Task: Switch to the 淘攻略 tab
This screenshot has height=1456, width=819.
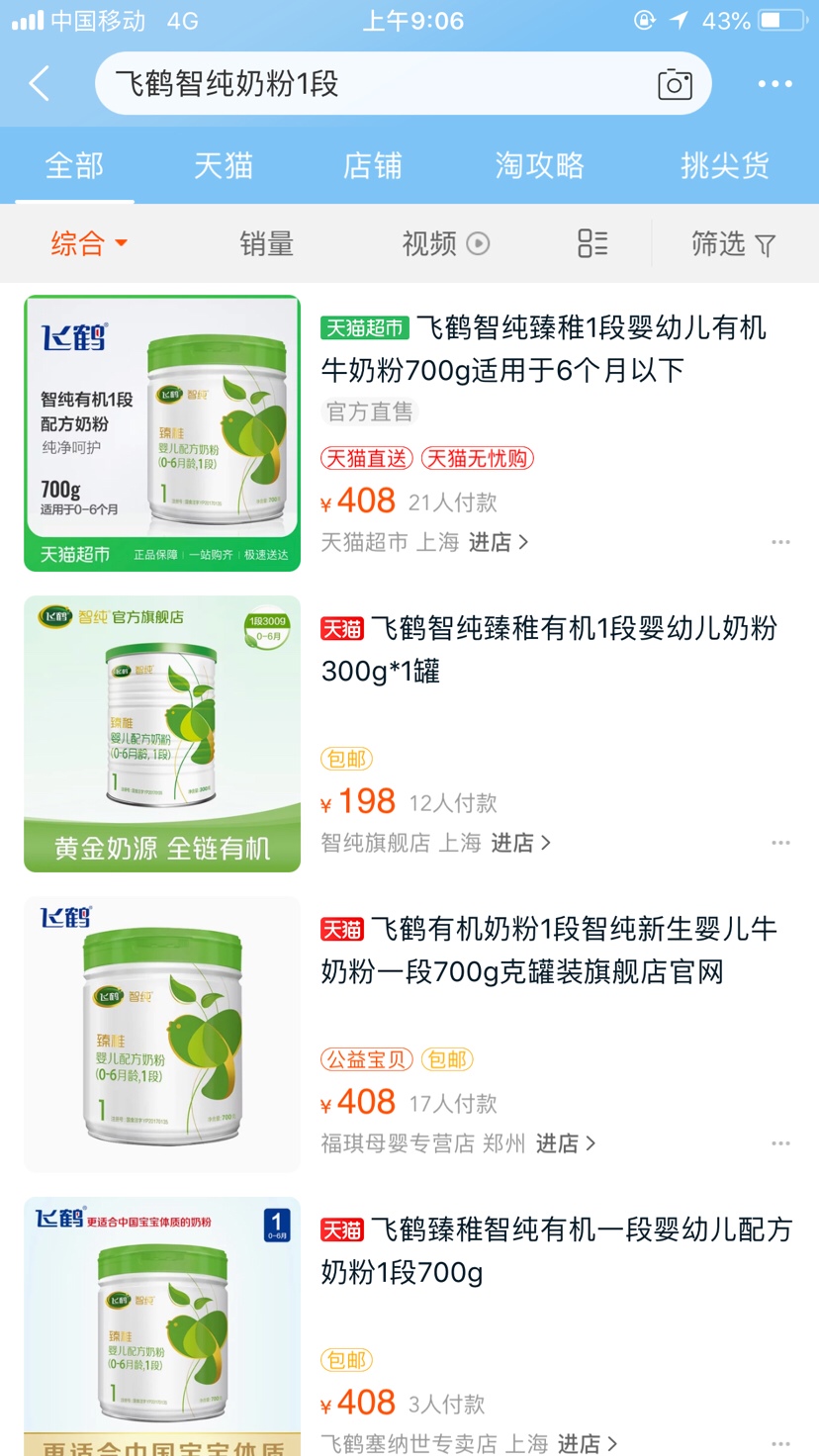Action: 540,165
